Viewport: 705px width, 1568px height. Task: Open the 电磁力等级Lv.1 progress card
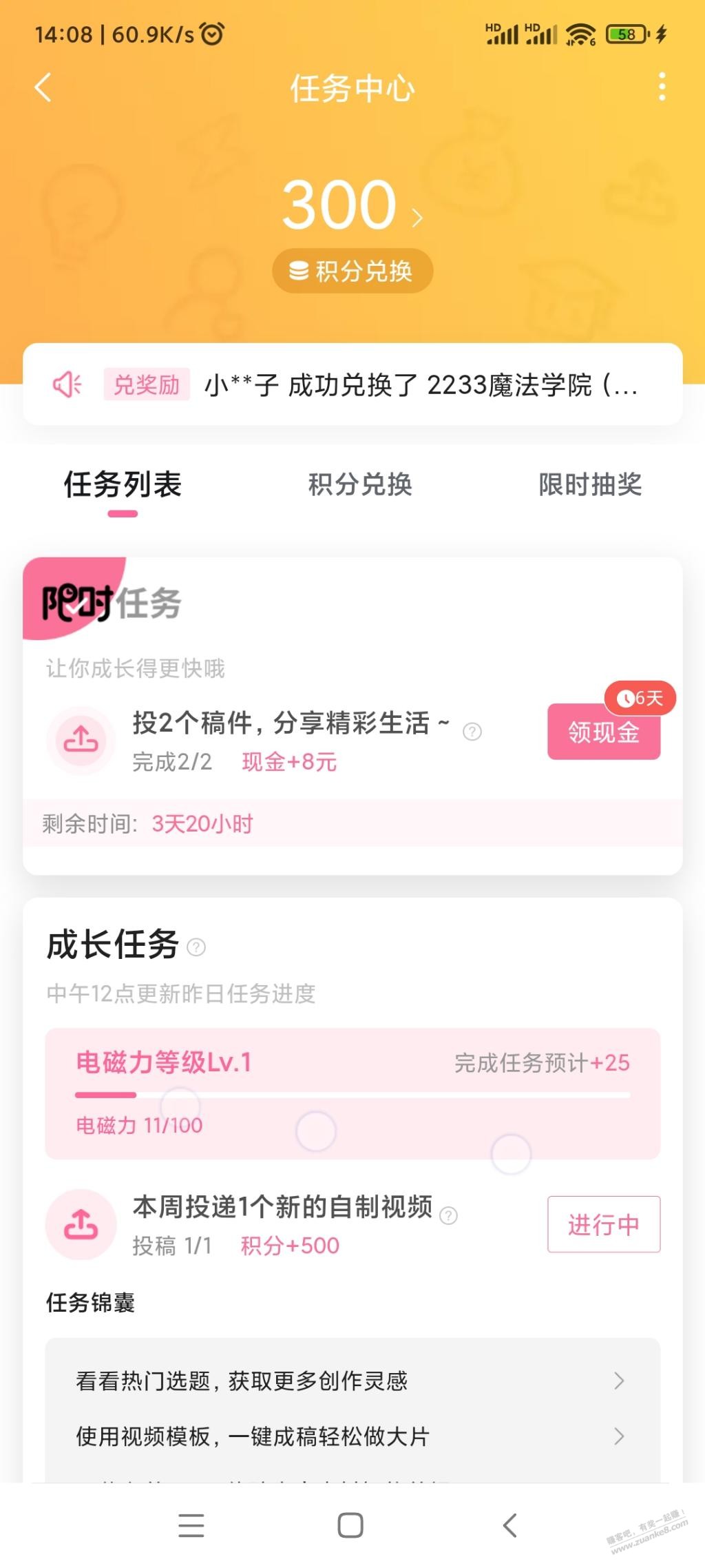pos(352,1093)
